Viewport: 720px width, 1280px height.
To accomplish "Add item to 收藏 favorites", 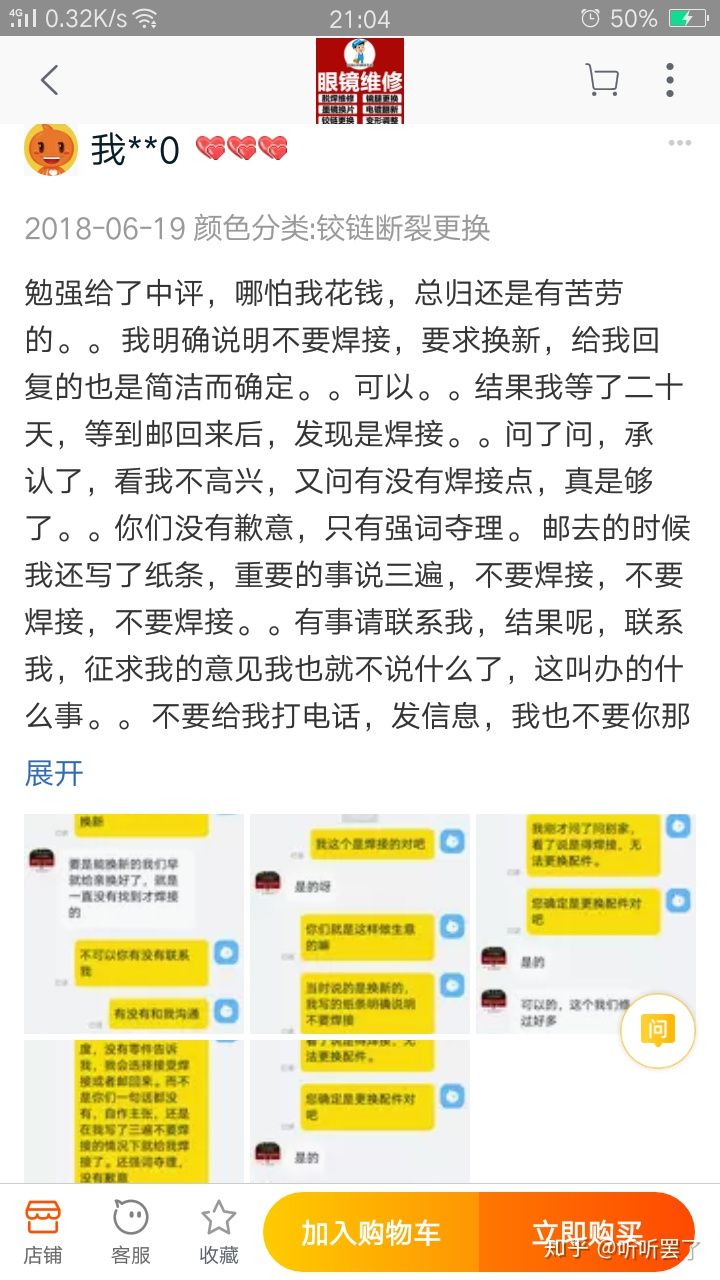I will click(x=218, y=1232).
